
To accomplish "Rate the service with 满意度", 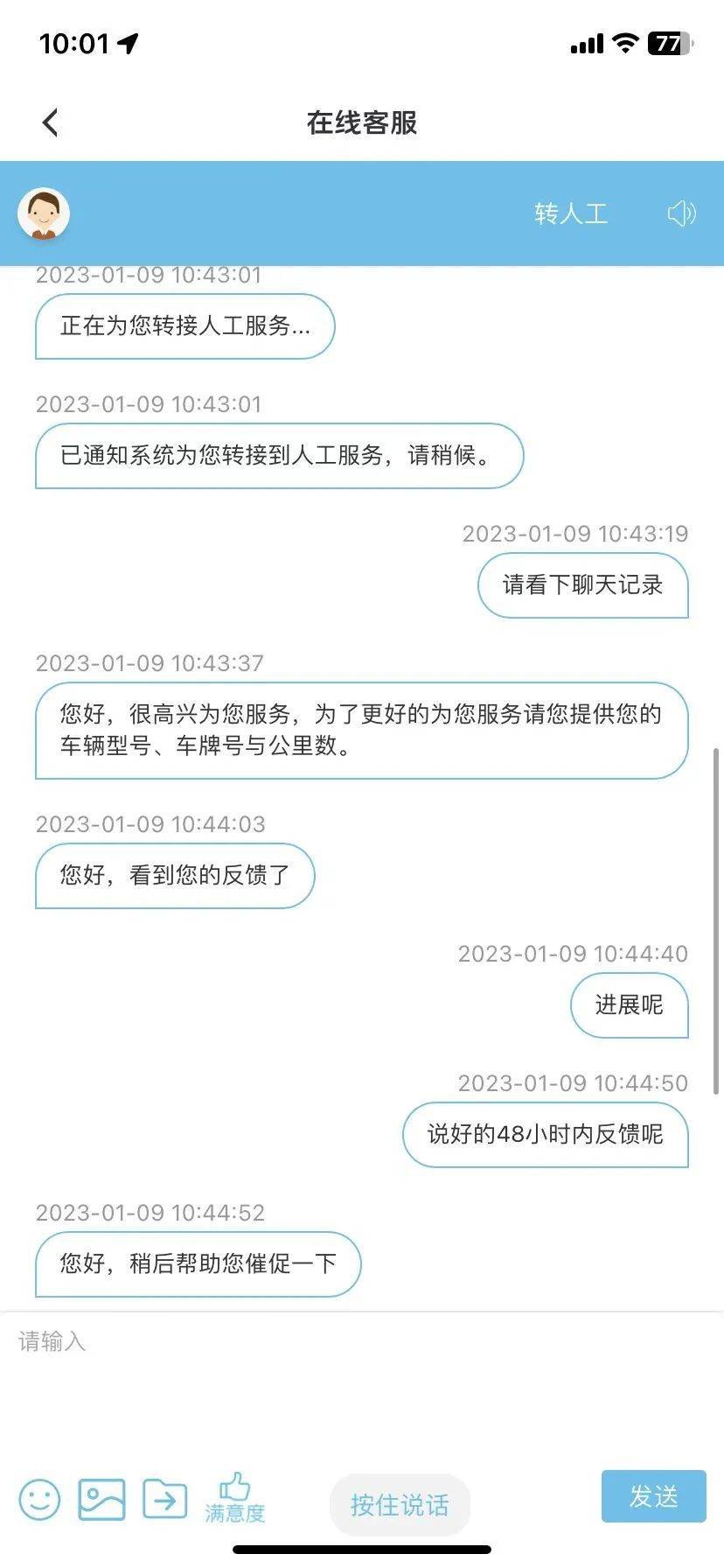I will coord(234,1498).
